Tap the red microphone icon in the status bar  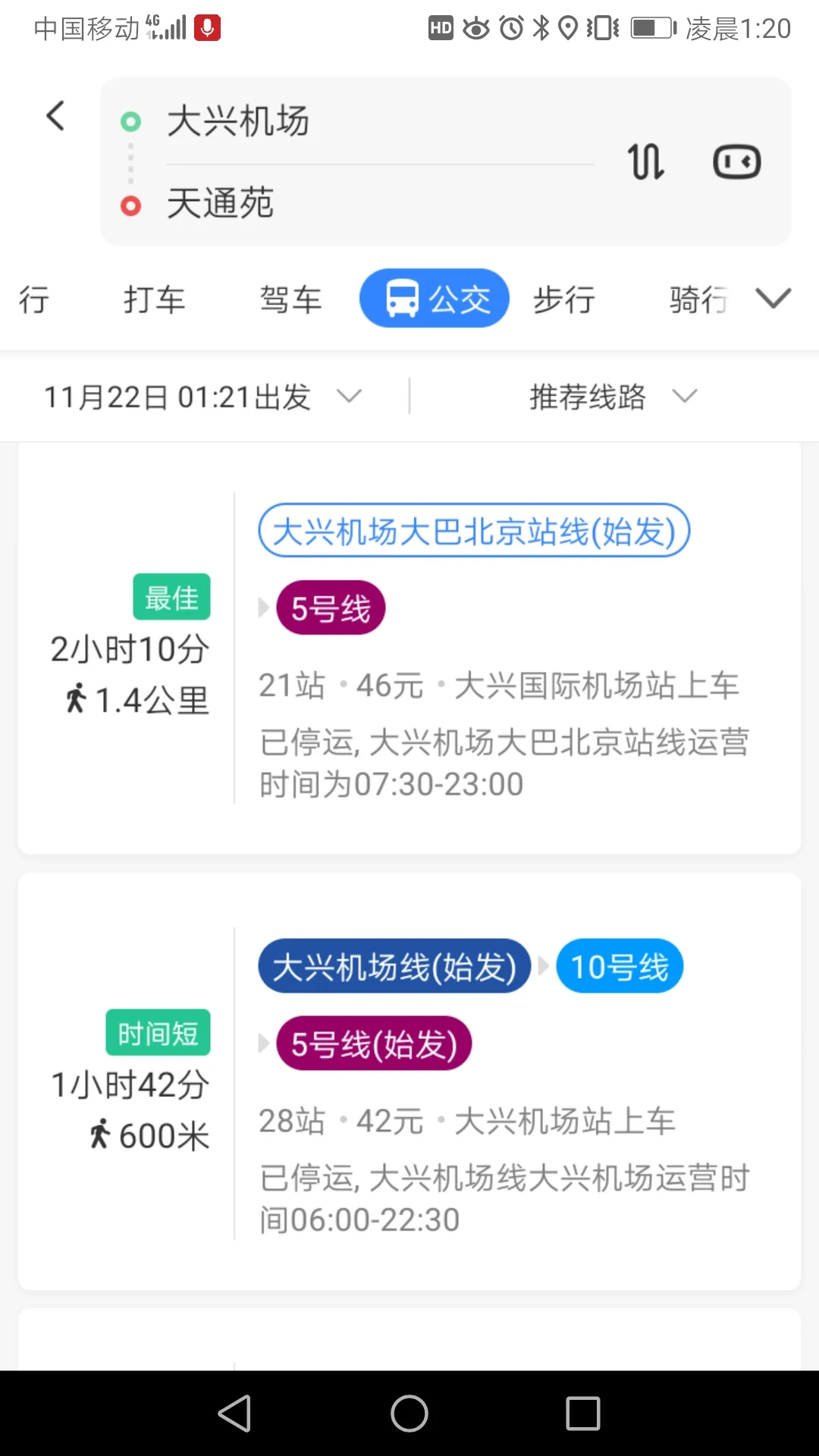click(206, 27)
